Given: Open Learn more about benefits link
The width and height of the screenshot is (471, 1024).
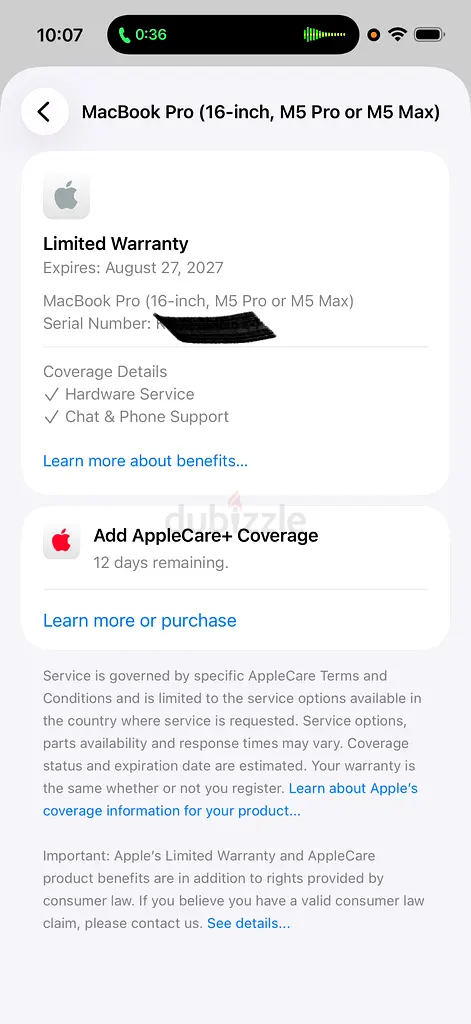Looking at the screenshot, I should click(145, 461).
